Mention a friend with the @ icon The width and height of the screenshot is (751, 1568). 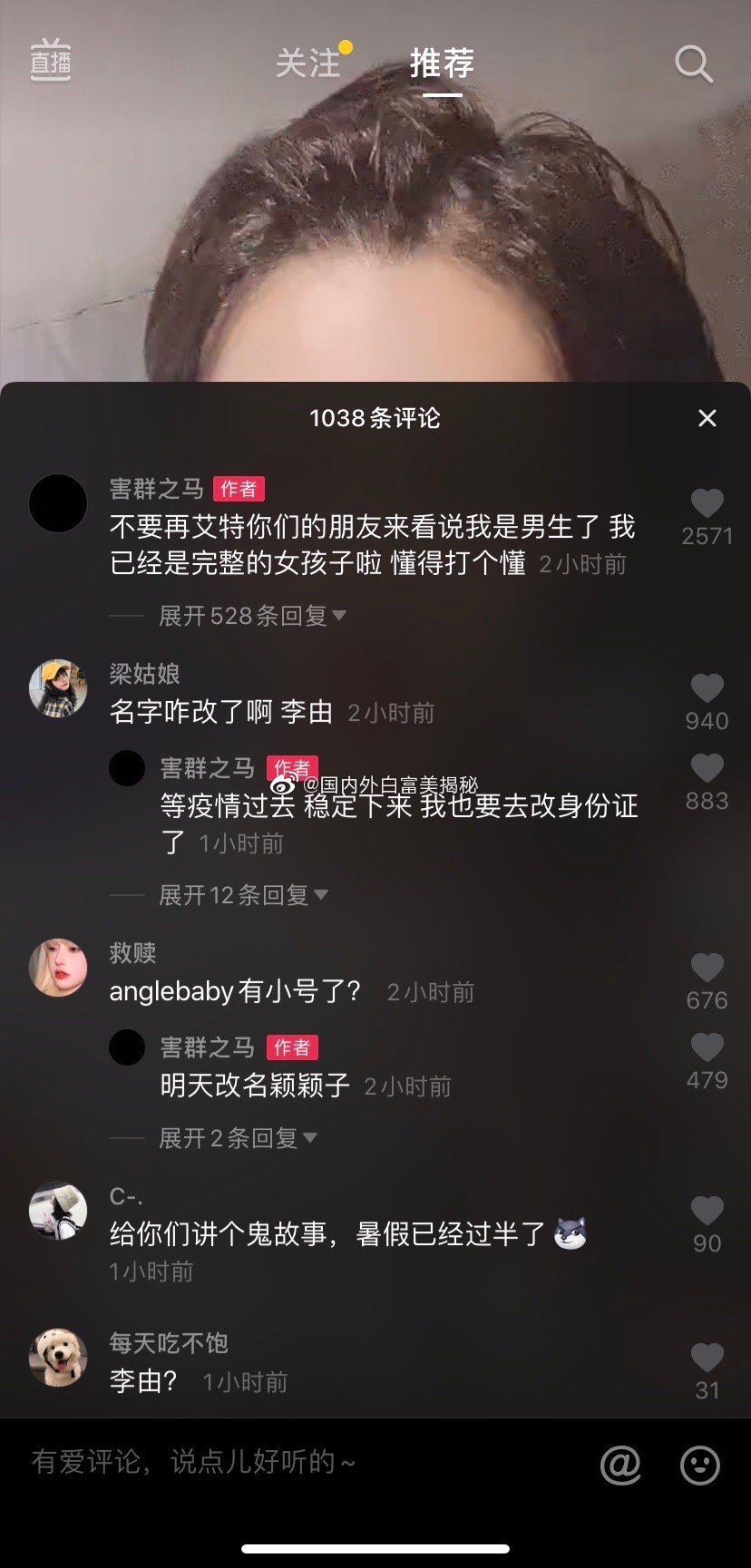620,1464
